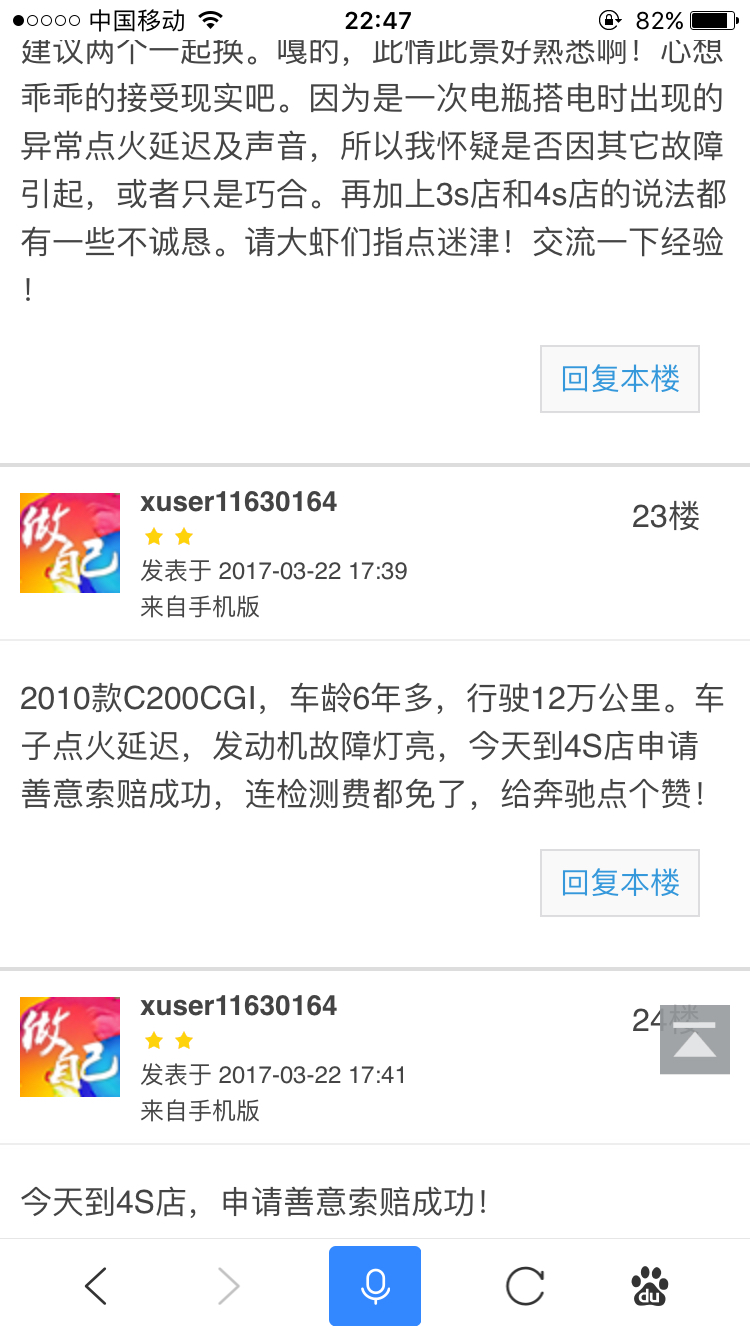Open the Baidu home paw icon
Viewport: 750px width, 1334px height.
(x=650, y=1286)
